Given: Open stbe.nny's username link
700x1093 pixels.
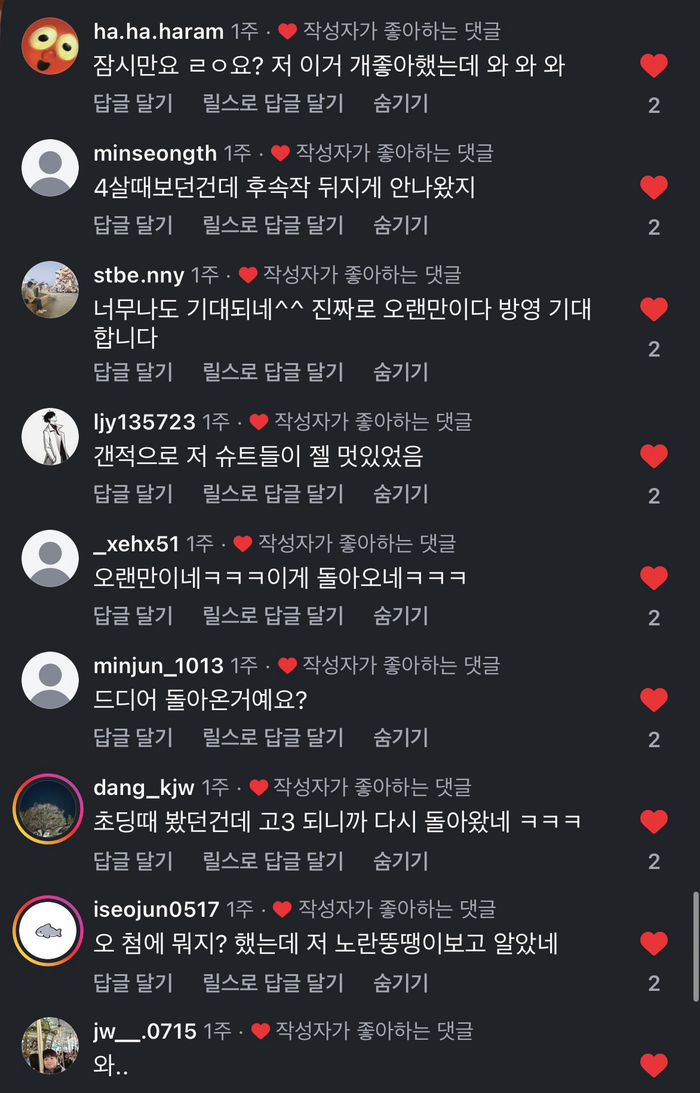Looking at the screenshot, I should tap(138, 274).
